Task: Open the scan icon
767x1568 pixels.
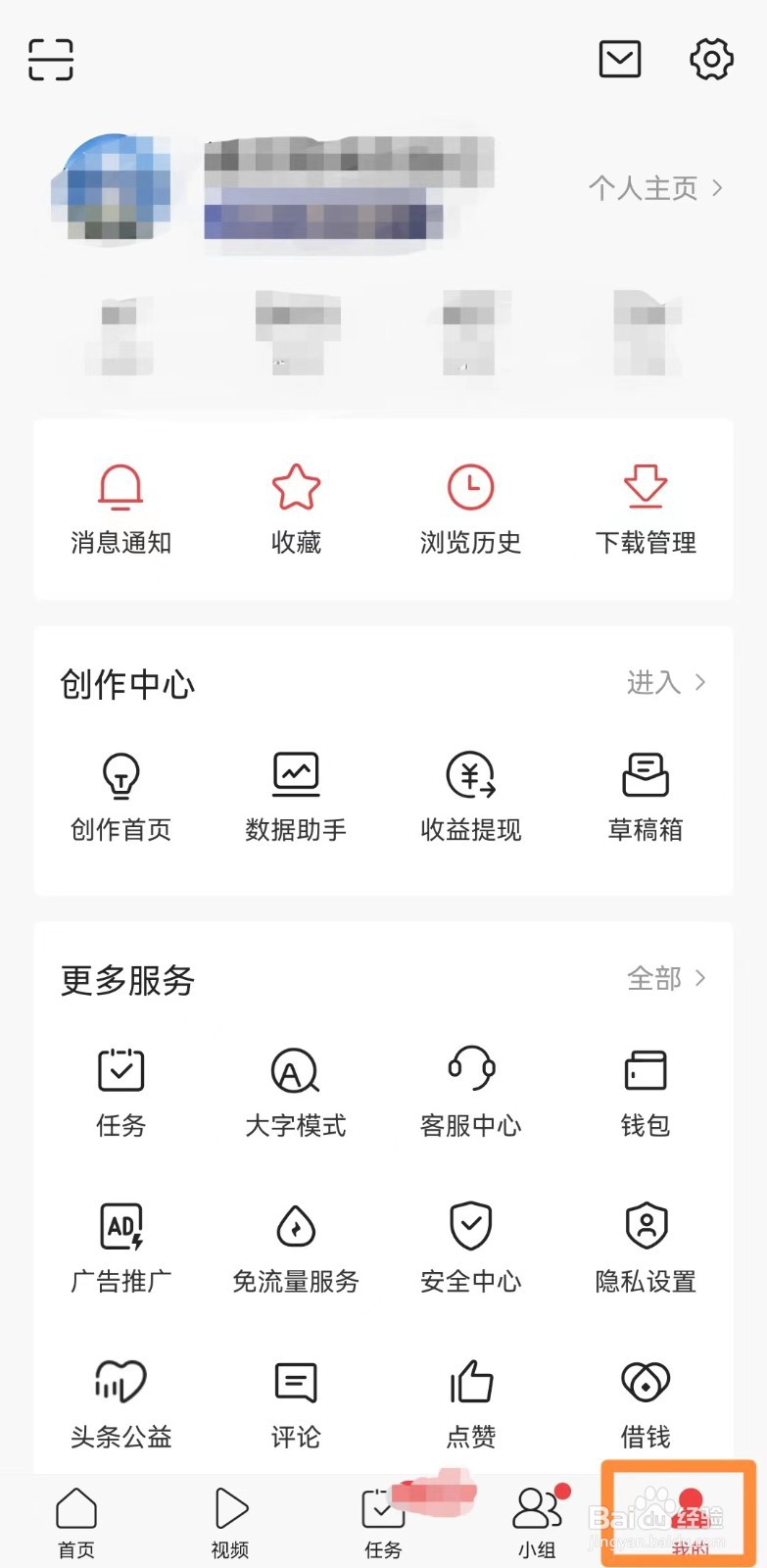Action: tap(51, 59)
